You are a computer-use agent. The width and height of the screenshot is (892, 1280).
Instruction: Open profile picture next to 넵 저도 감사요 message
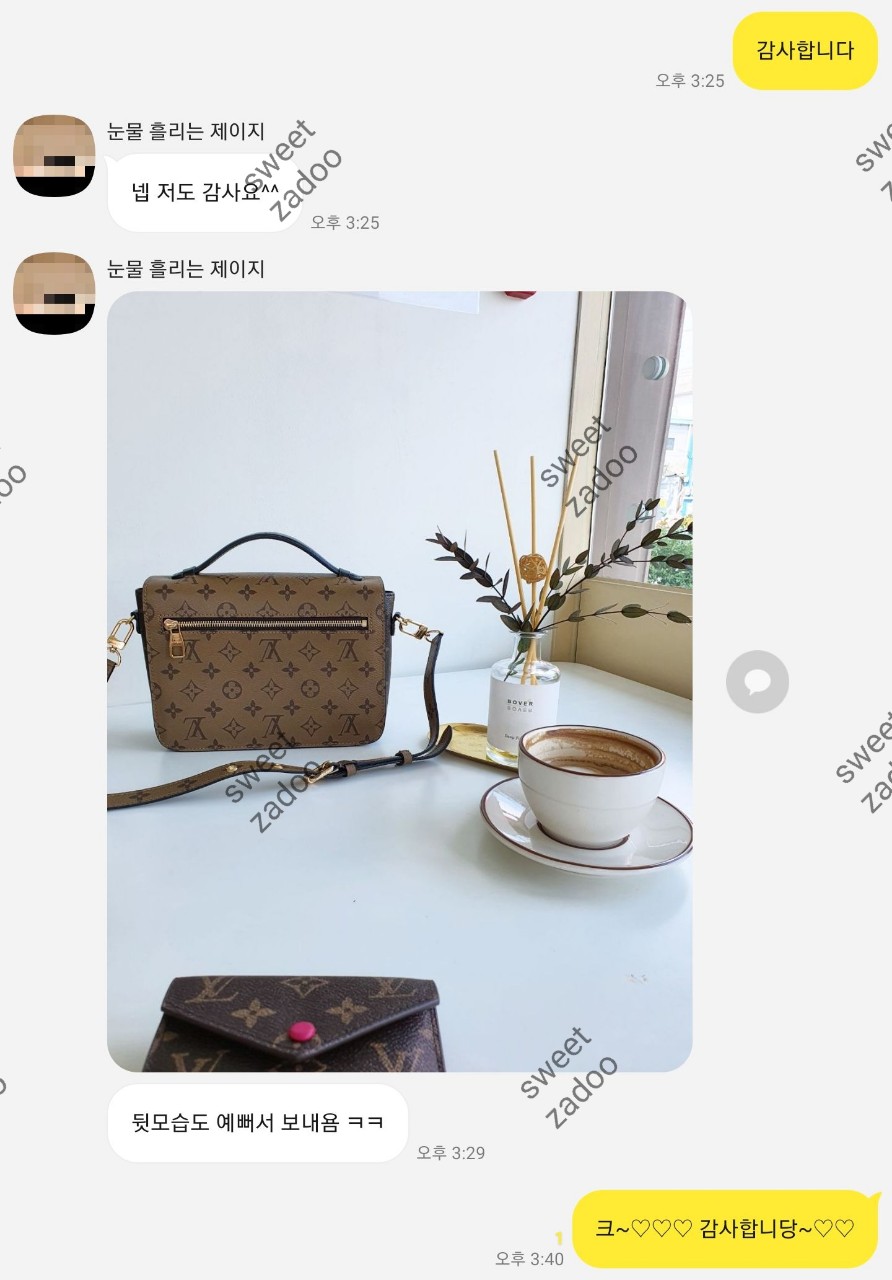54,155
